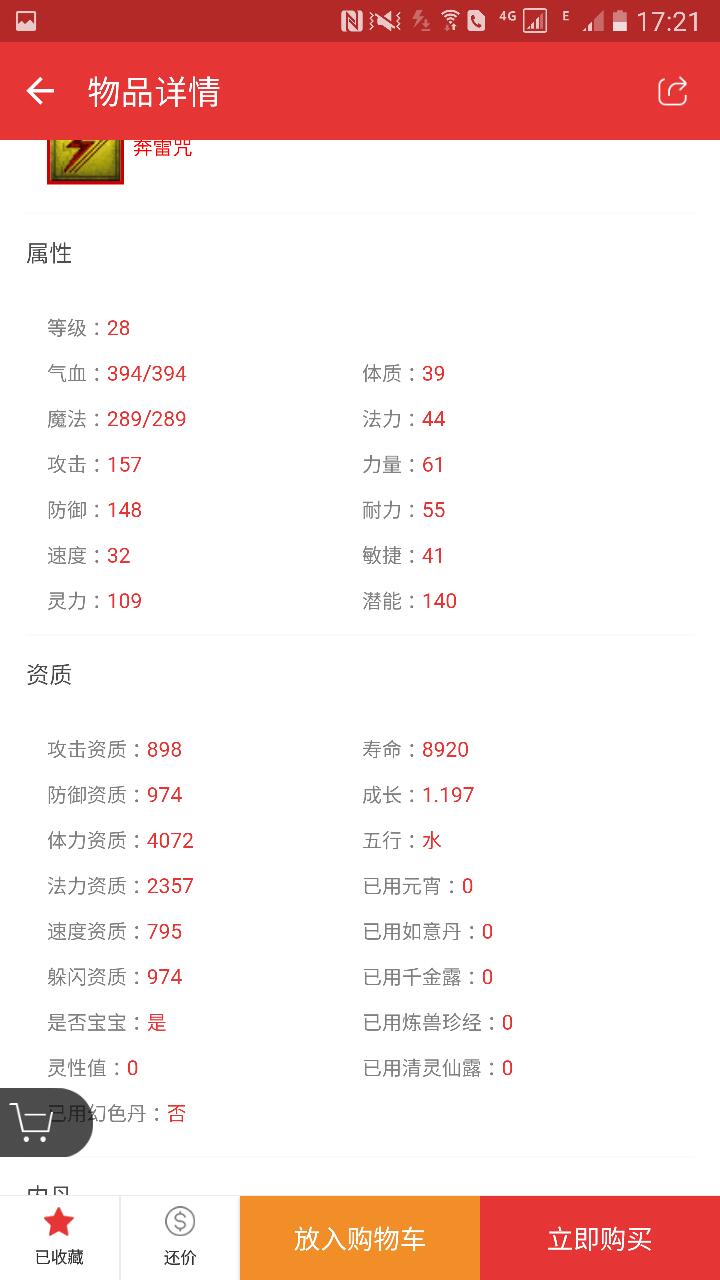Share this item via the share icon

(672, 91)
